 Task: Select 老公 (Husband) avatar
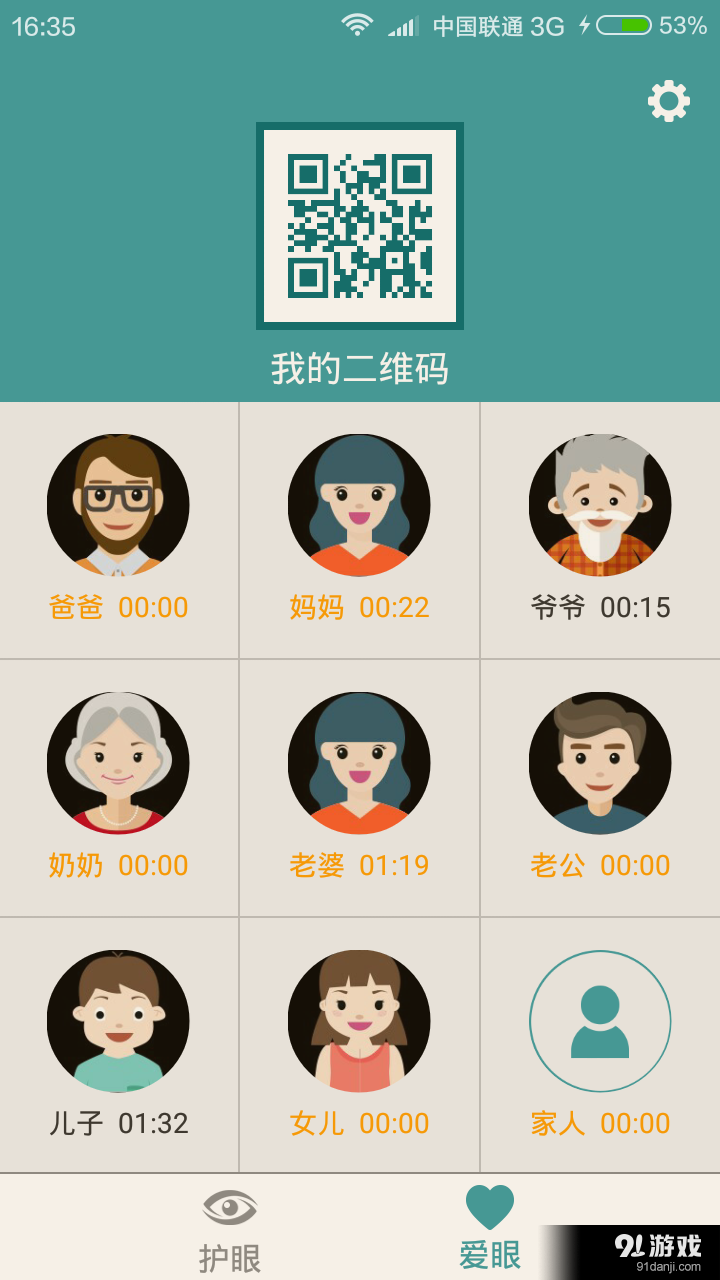[x=600, y=762]
